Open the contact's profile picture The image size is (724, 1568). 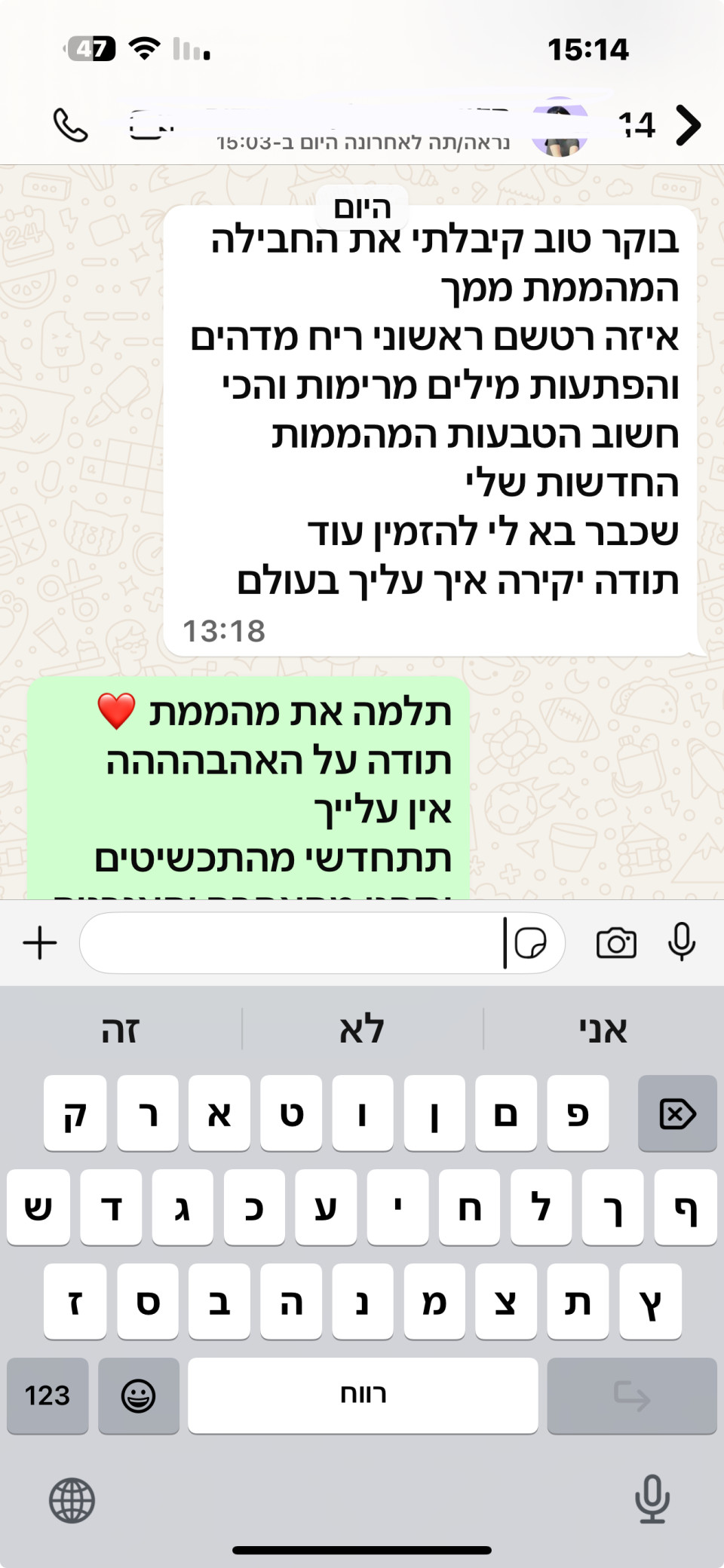point(559,127)
